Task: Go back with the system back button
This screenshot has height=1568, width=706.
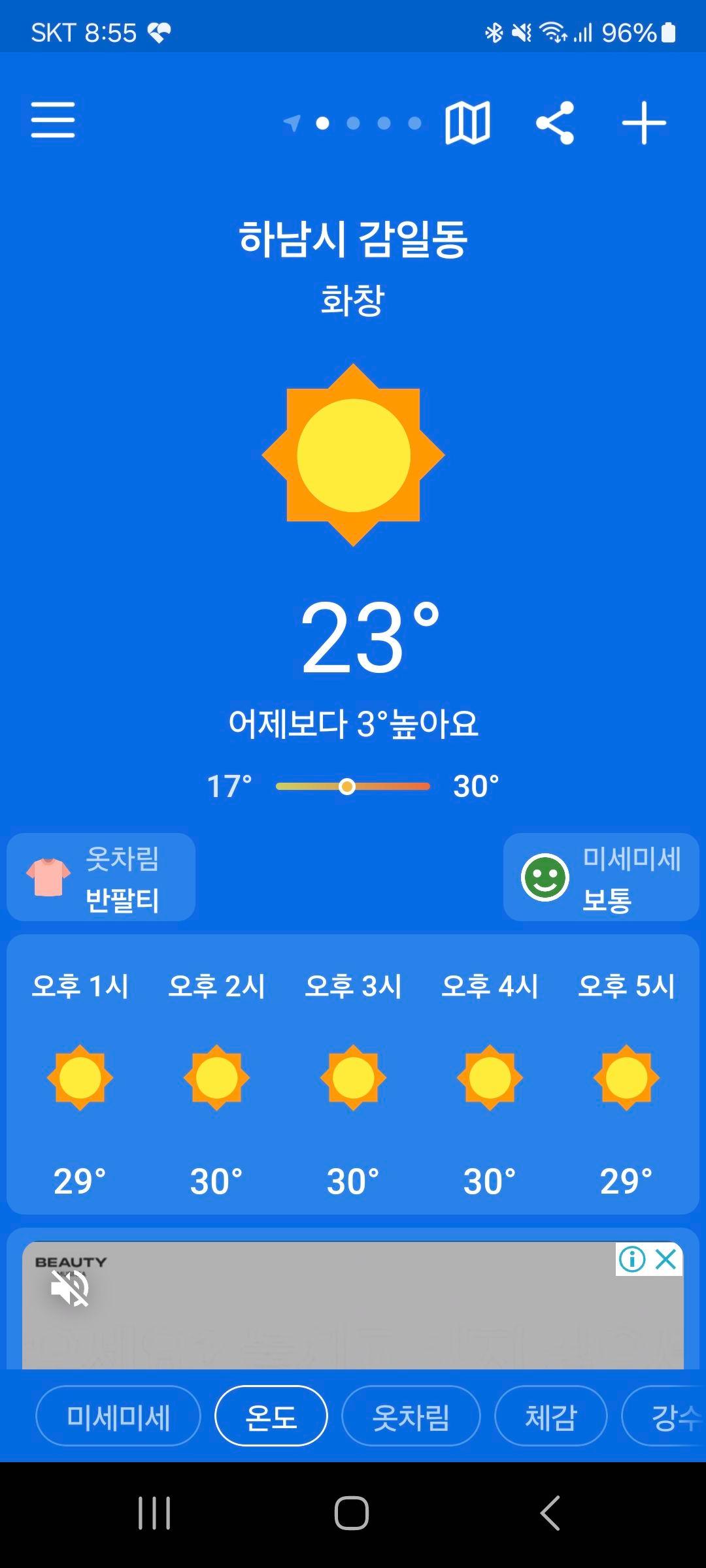Action: [550, 1512]
